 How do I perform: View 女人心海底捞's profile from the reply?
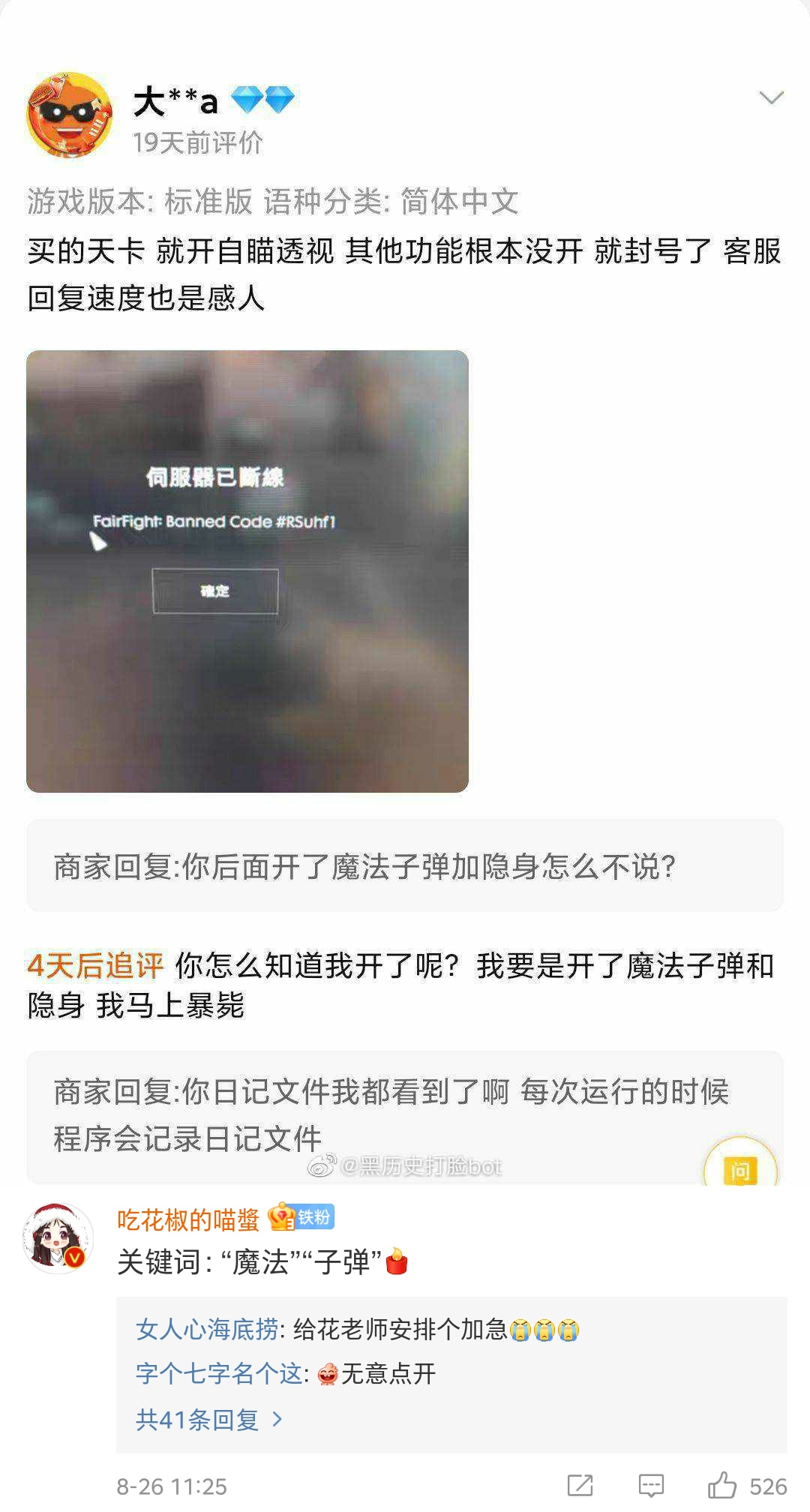tap(207, 1330)
